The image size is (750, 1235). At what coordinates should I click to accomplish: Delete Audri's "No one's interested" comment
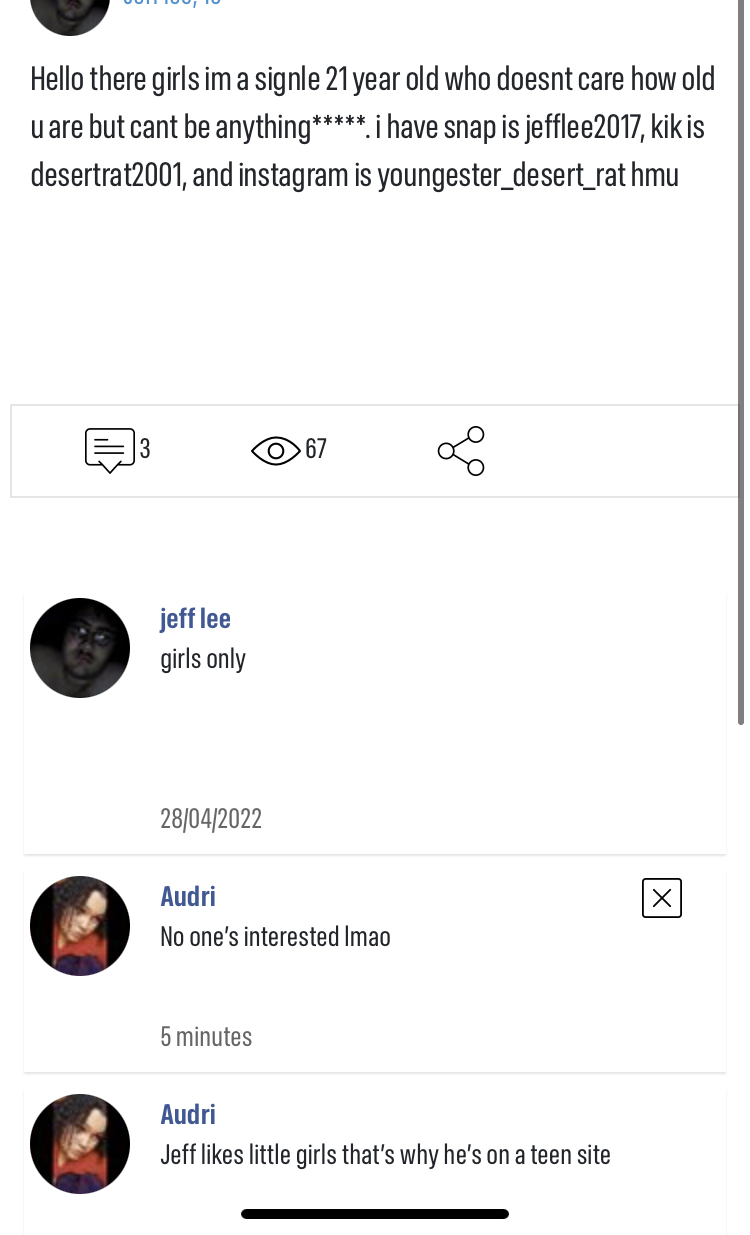pyautogui.click(x=661, y=898)
